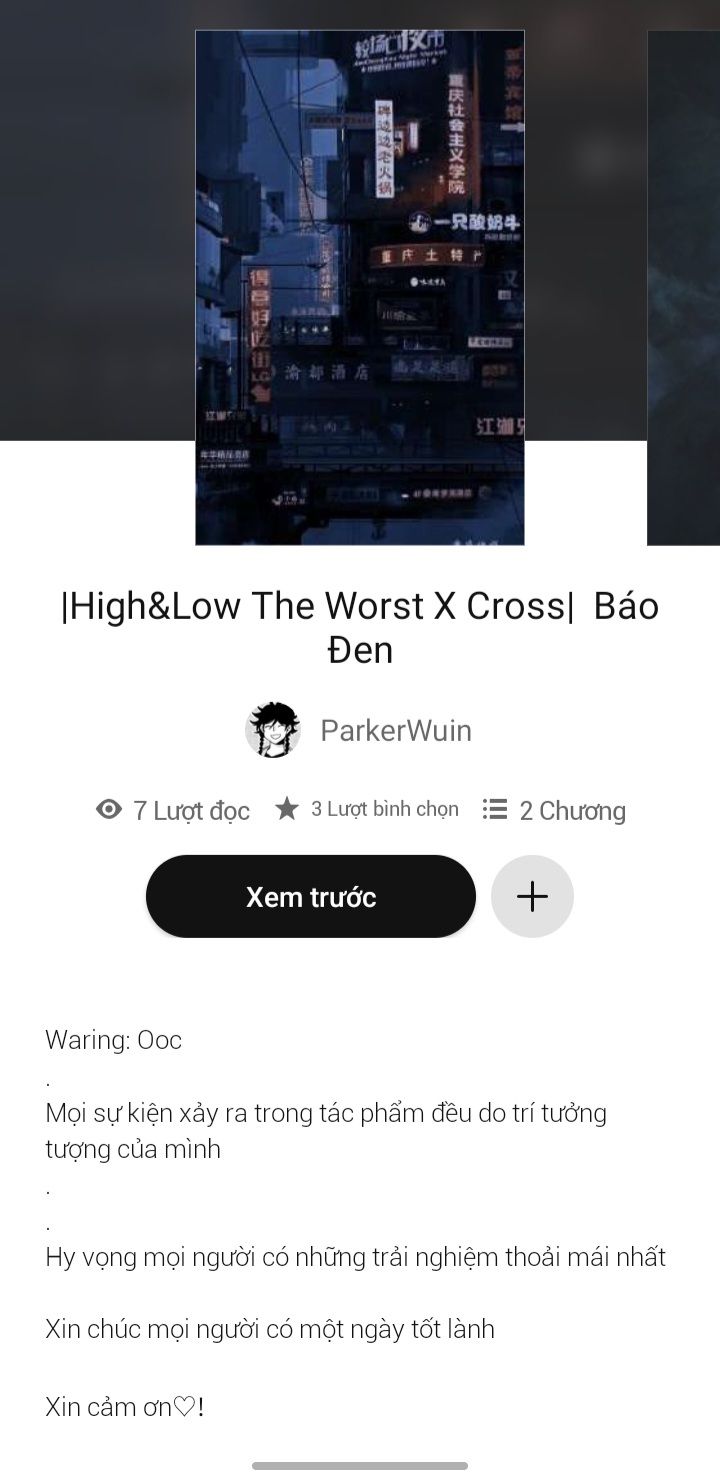View the next story cover on the right

point(684,288)
